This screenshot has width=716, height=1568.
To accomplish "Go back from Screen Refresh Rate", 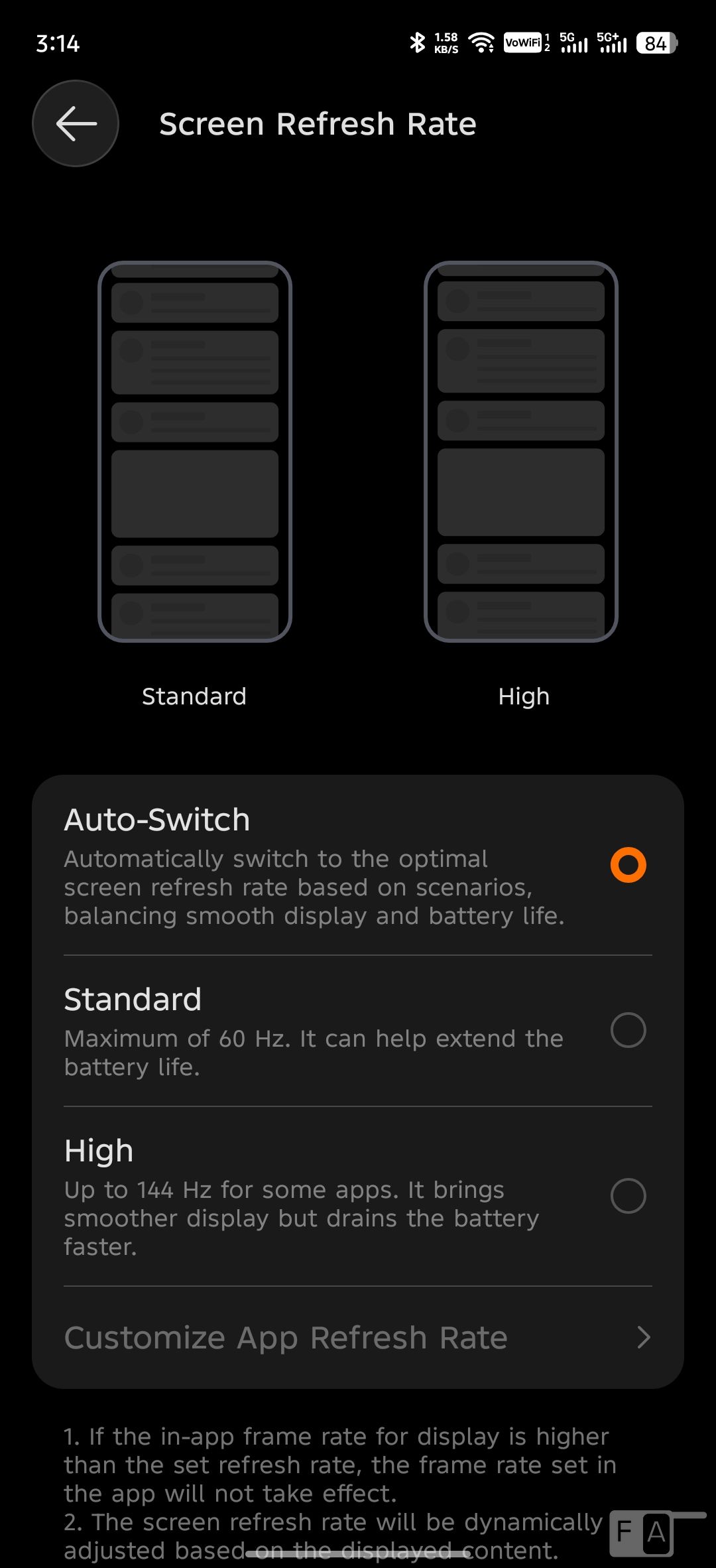I will pos(76,123).
